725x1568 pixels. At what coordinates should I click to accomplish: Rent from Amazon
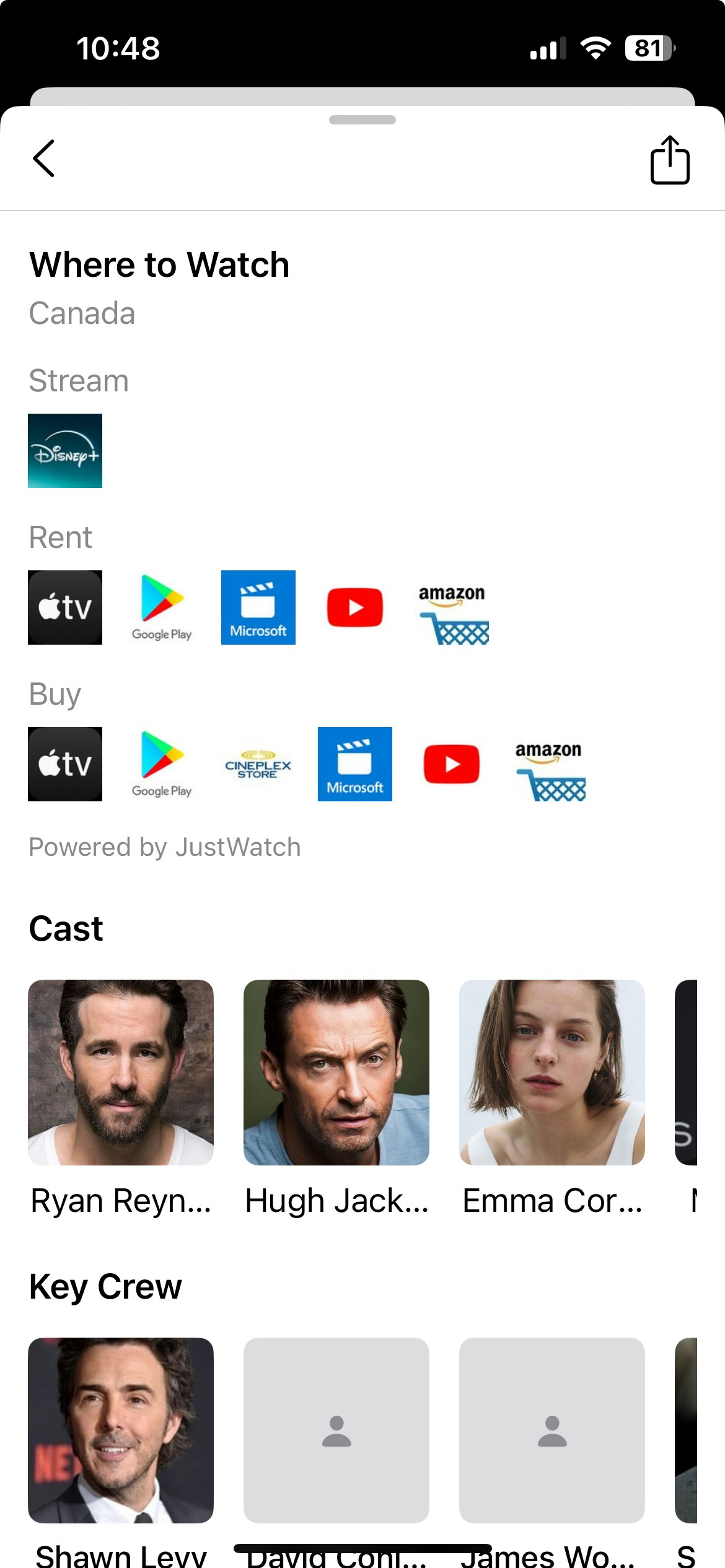tap(452, 607)
